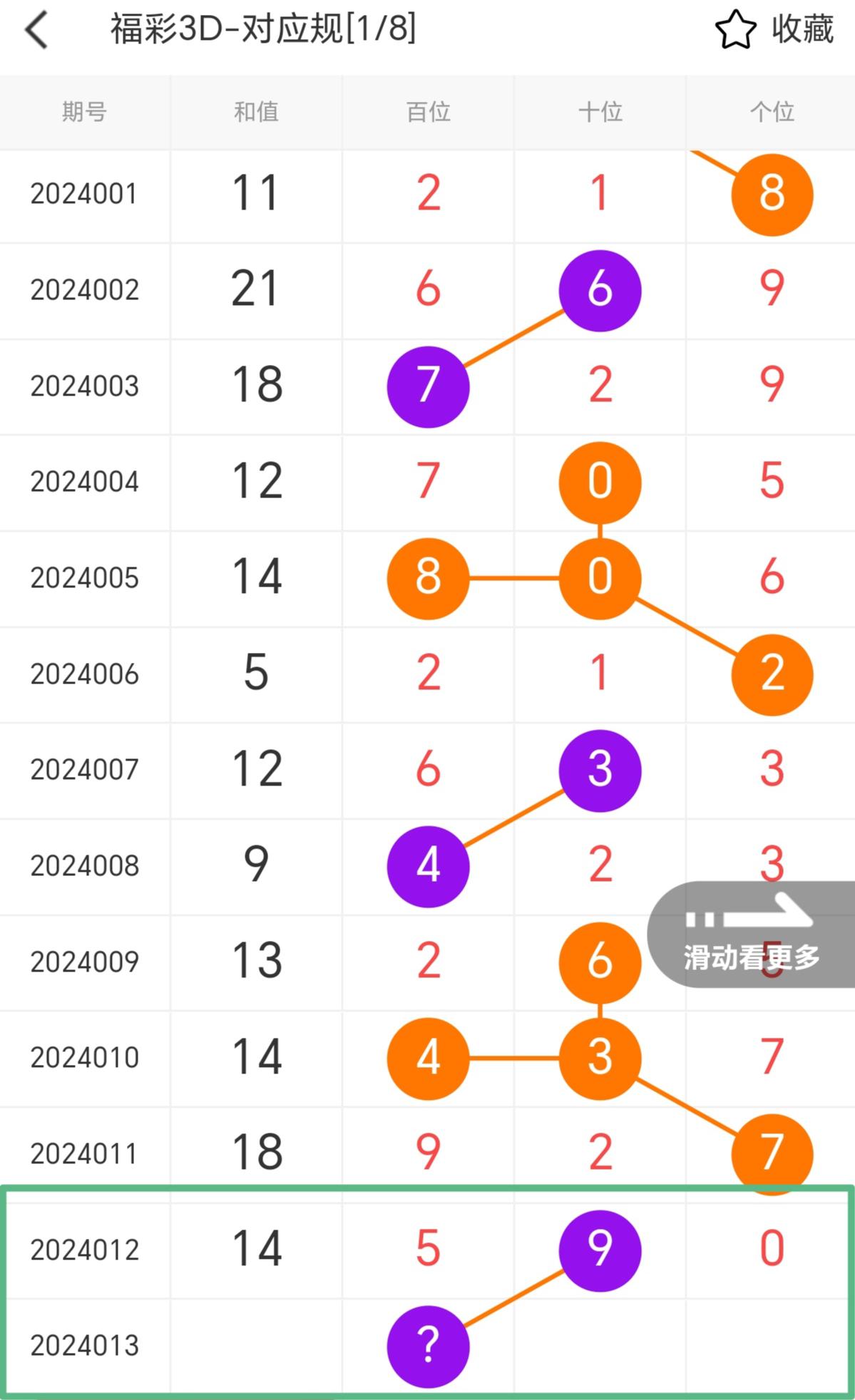Screen dimensions: 855x1400
Task: Go back using the top-left arrow
Action: point(36,31)
